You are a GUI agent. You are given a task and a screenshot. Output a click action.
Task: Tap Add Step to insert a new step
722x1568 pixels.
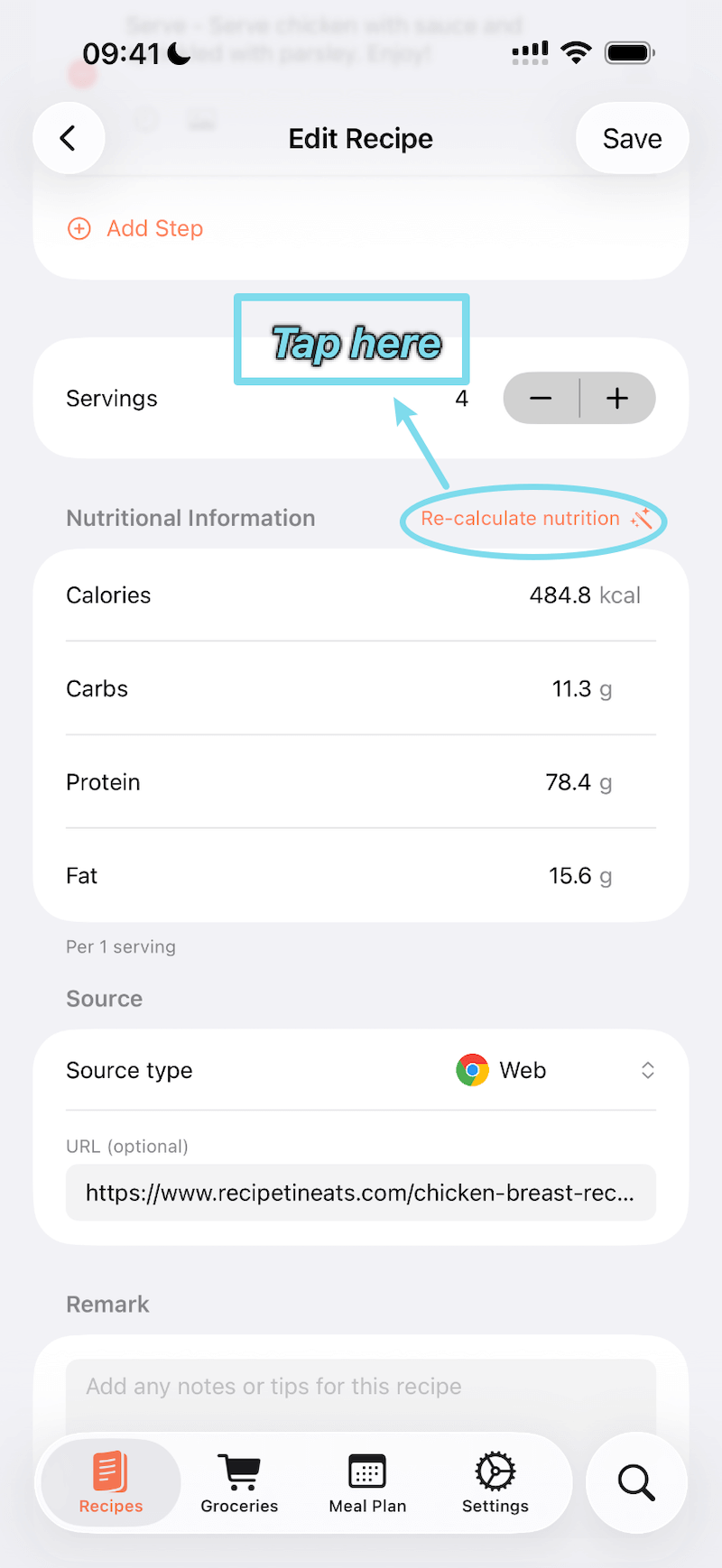[x=154, y=228]
